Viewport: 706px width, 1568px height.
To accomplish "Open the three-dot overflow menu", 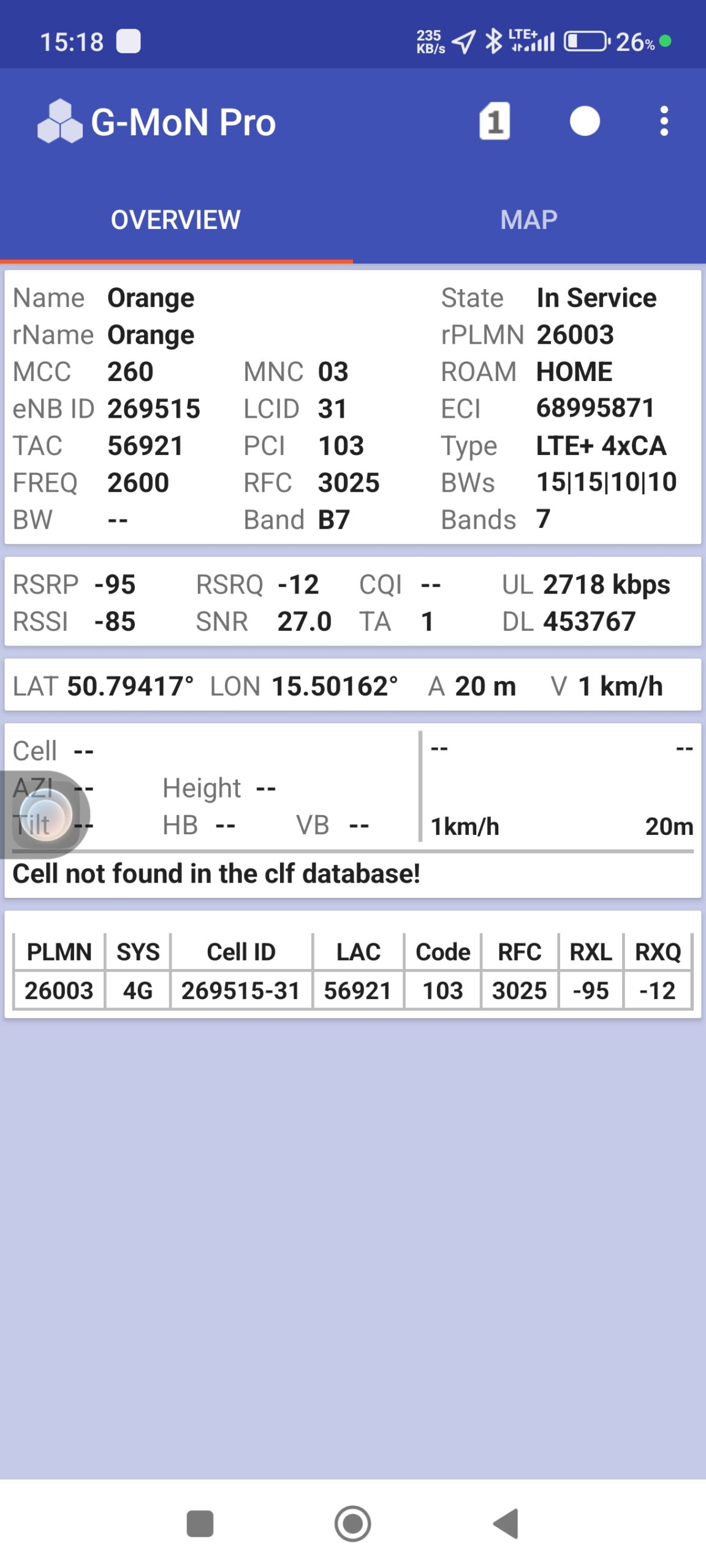I will click(664, 121).
